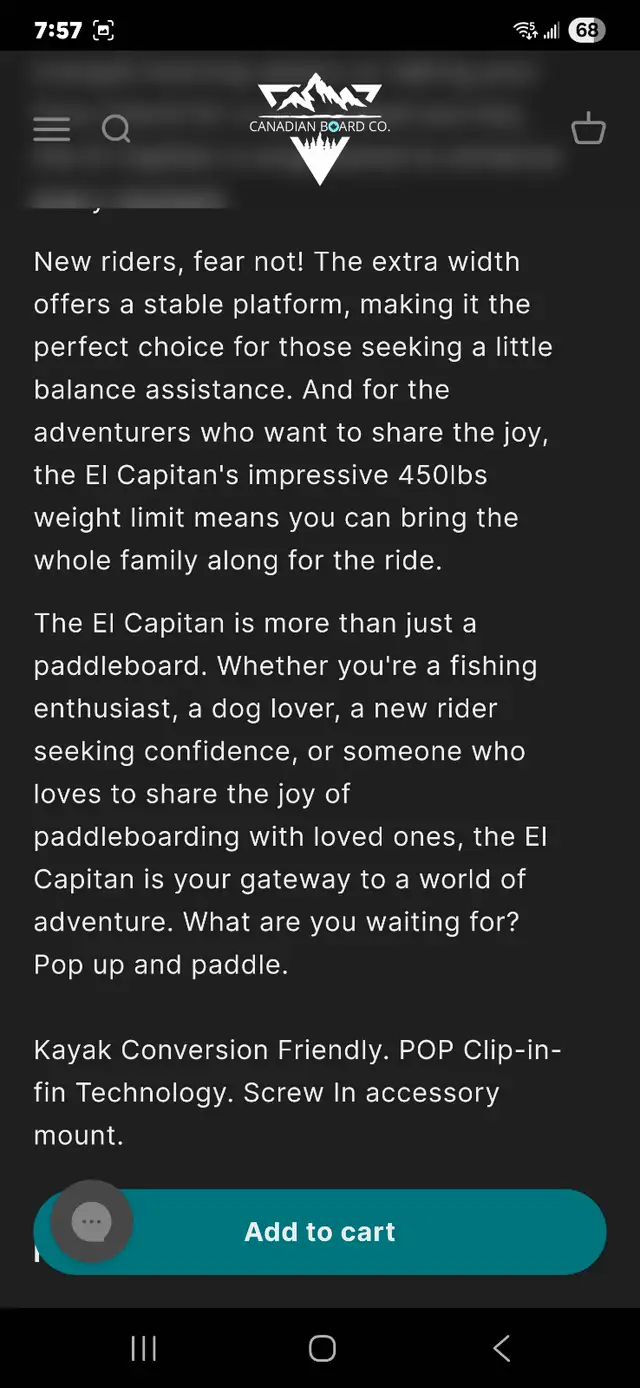This screenshot has height=1388, width=640.
Task: Go back with the system back button
Action: point(502,1348)
